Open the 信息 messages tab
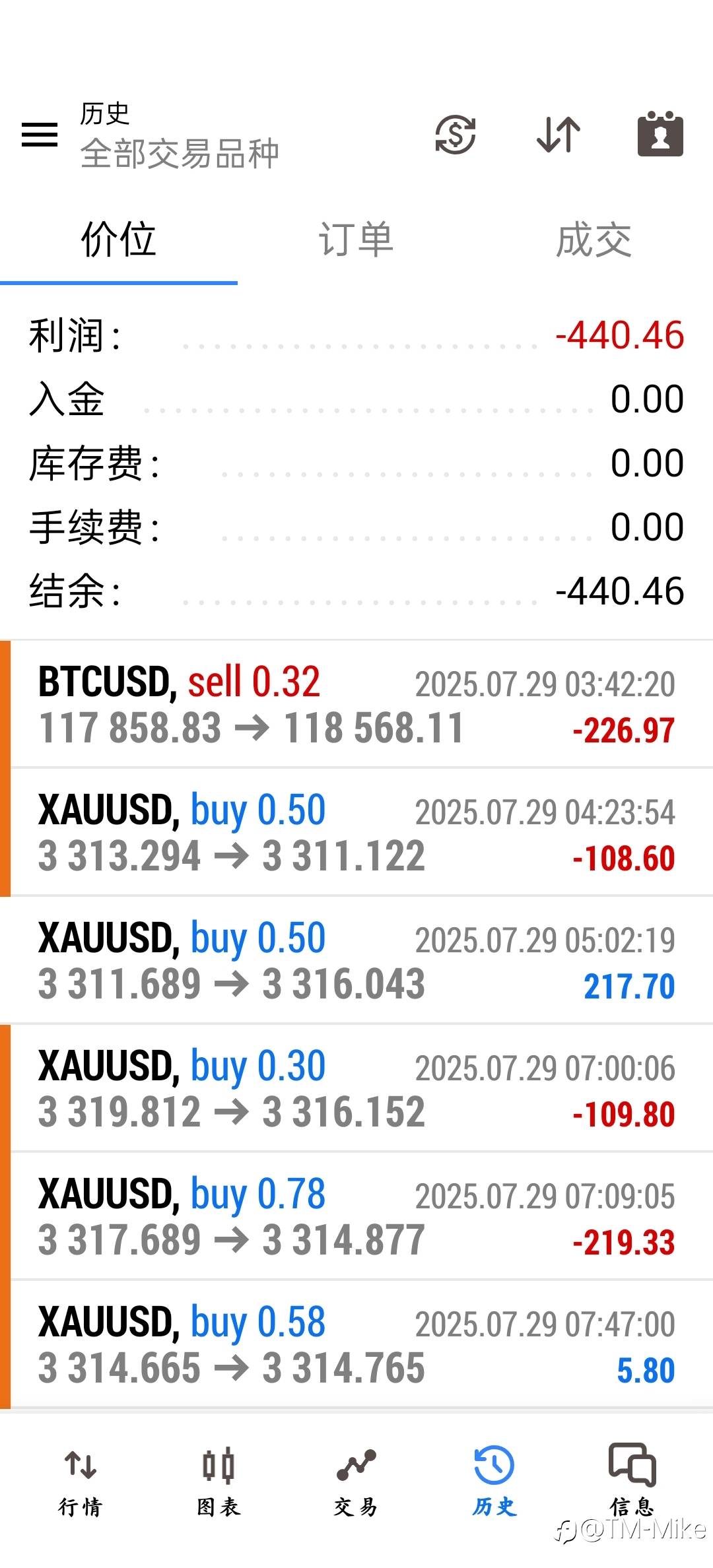The image size is (713, 1568). (x=632, y=1482)
